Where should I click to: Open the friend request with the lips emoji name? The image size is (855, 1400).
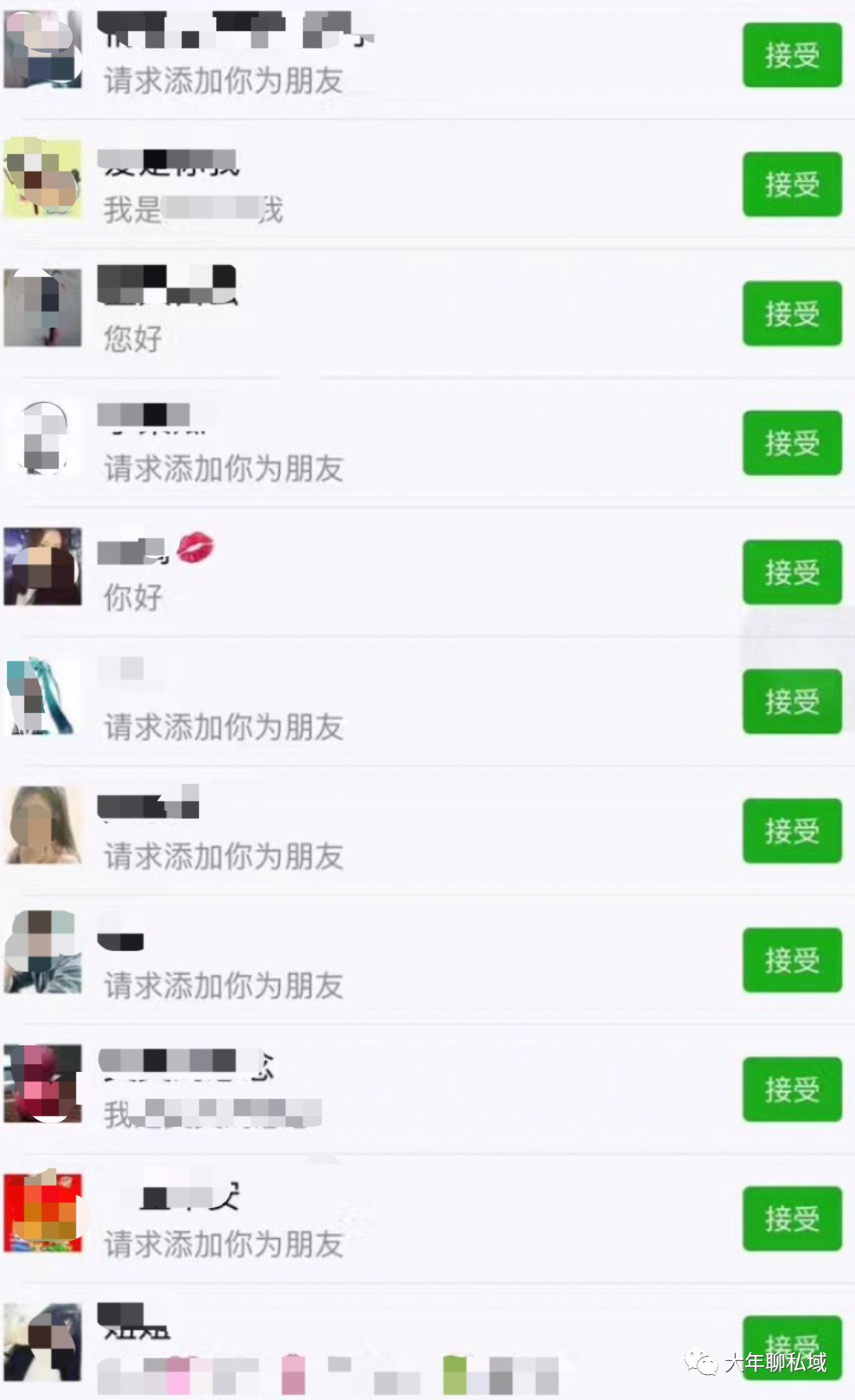[389, 572]
